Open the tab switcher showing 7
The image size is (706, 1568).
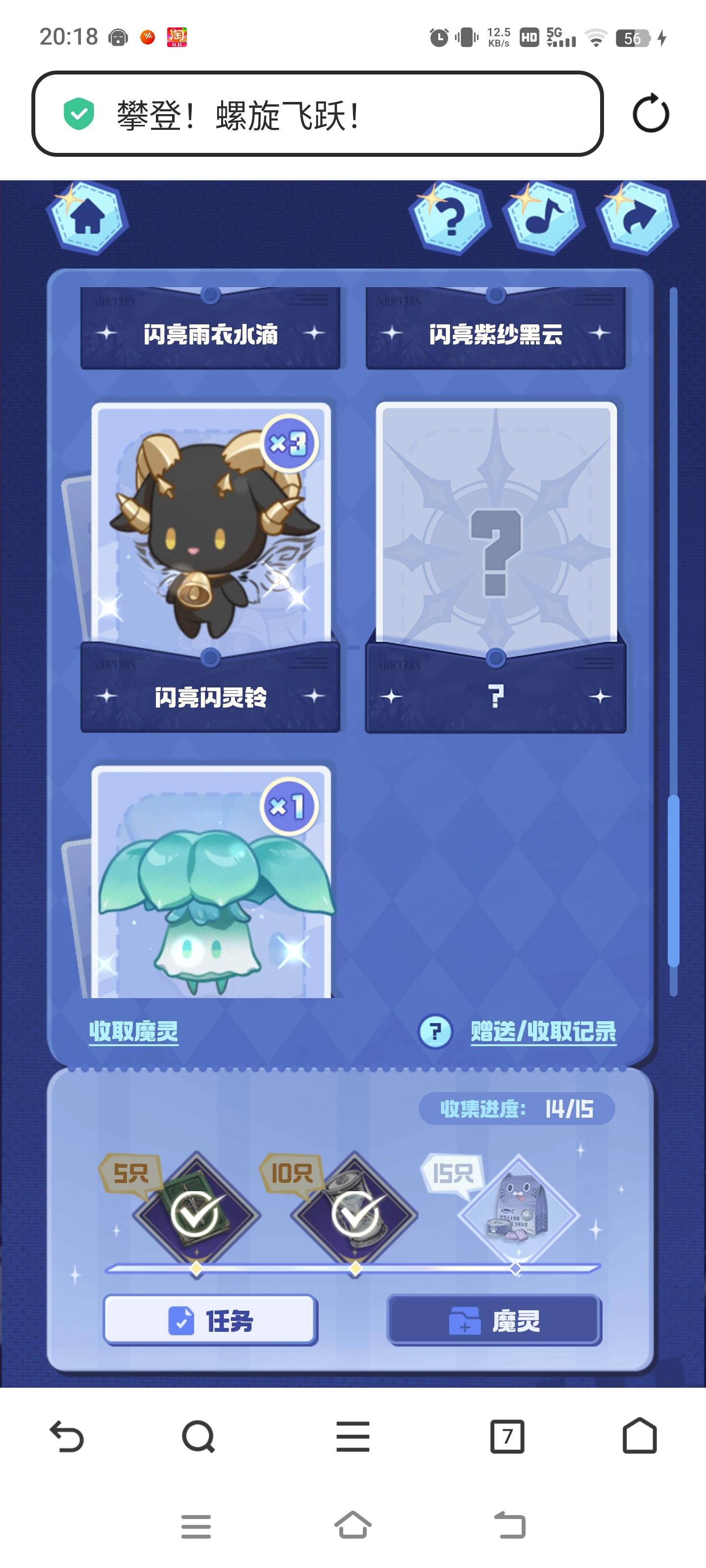[x=507, y=1437]
